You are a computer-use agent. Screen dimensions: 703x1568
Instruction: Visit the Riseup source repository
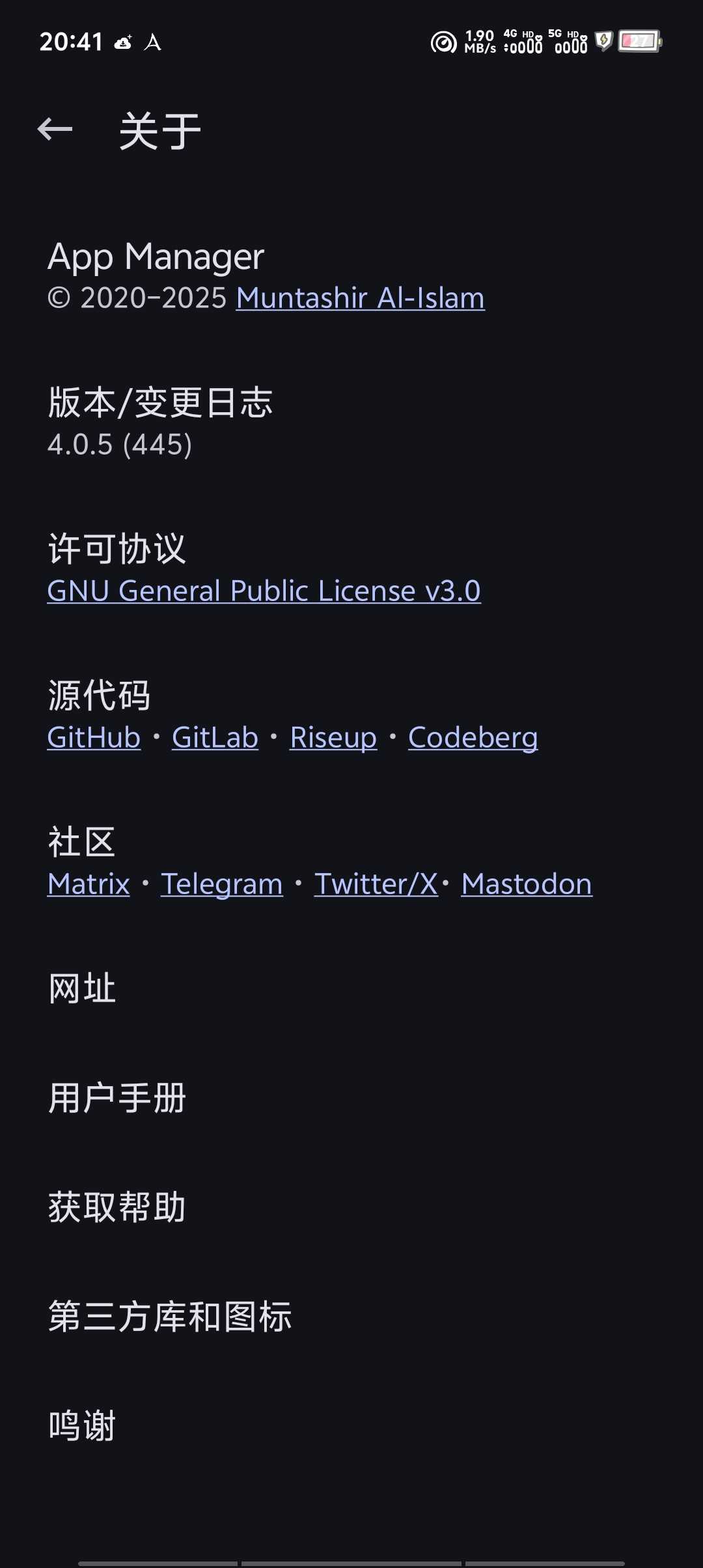click(333, 738)
